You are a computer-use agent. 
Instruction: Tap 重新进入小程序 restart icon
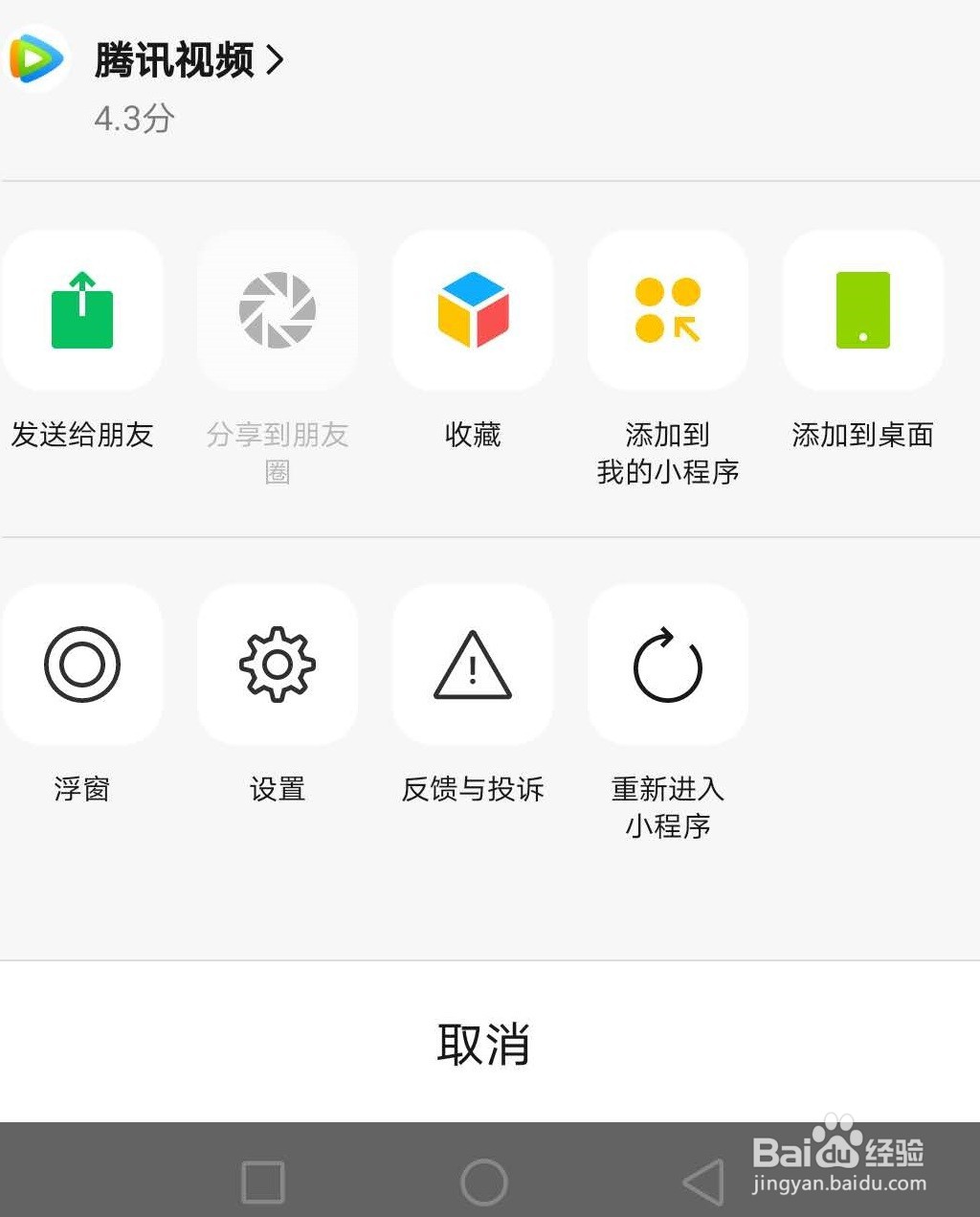coord(668,665)
